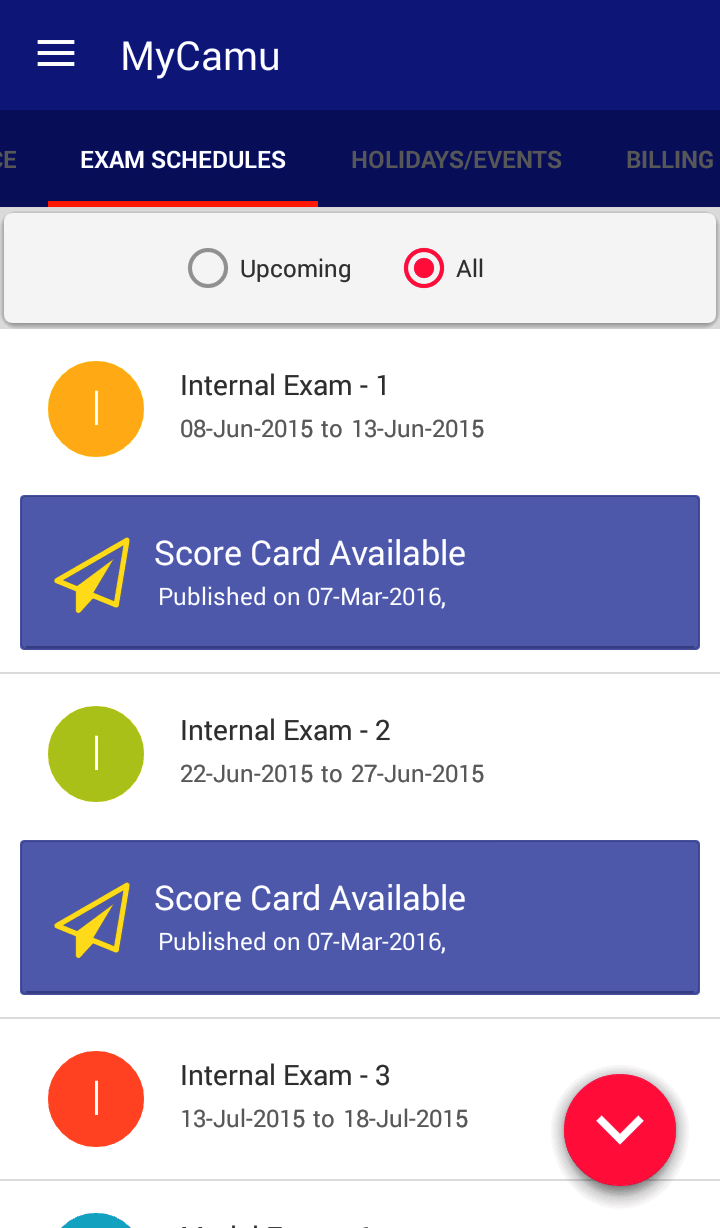Select the Upcoming radio button

[207, 267]
